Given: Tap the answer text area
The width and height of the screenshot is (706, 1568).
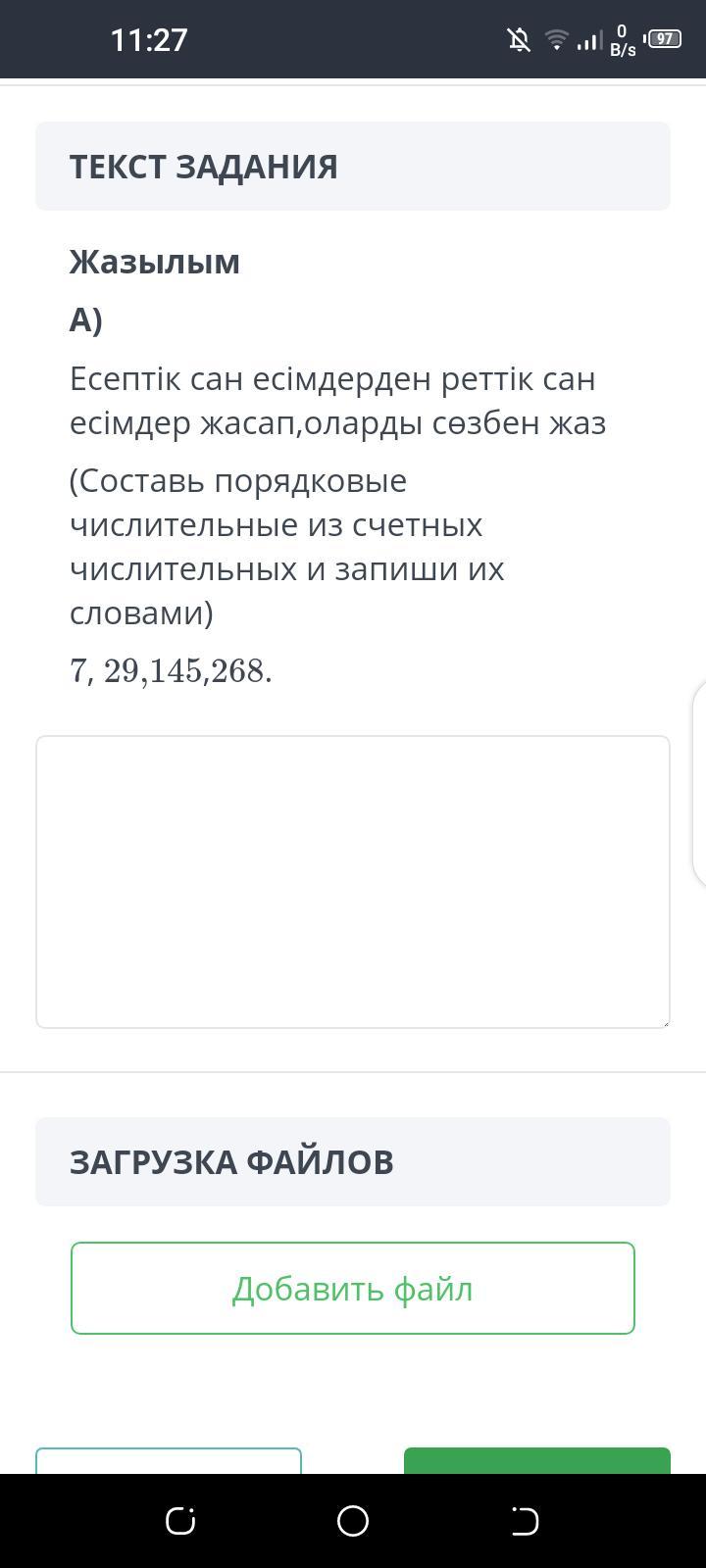Looking at the screenshot, I should tap(353, 882).
